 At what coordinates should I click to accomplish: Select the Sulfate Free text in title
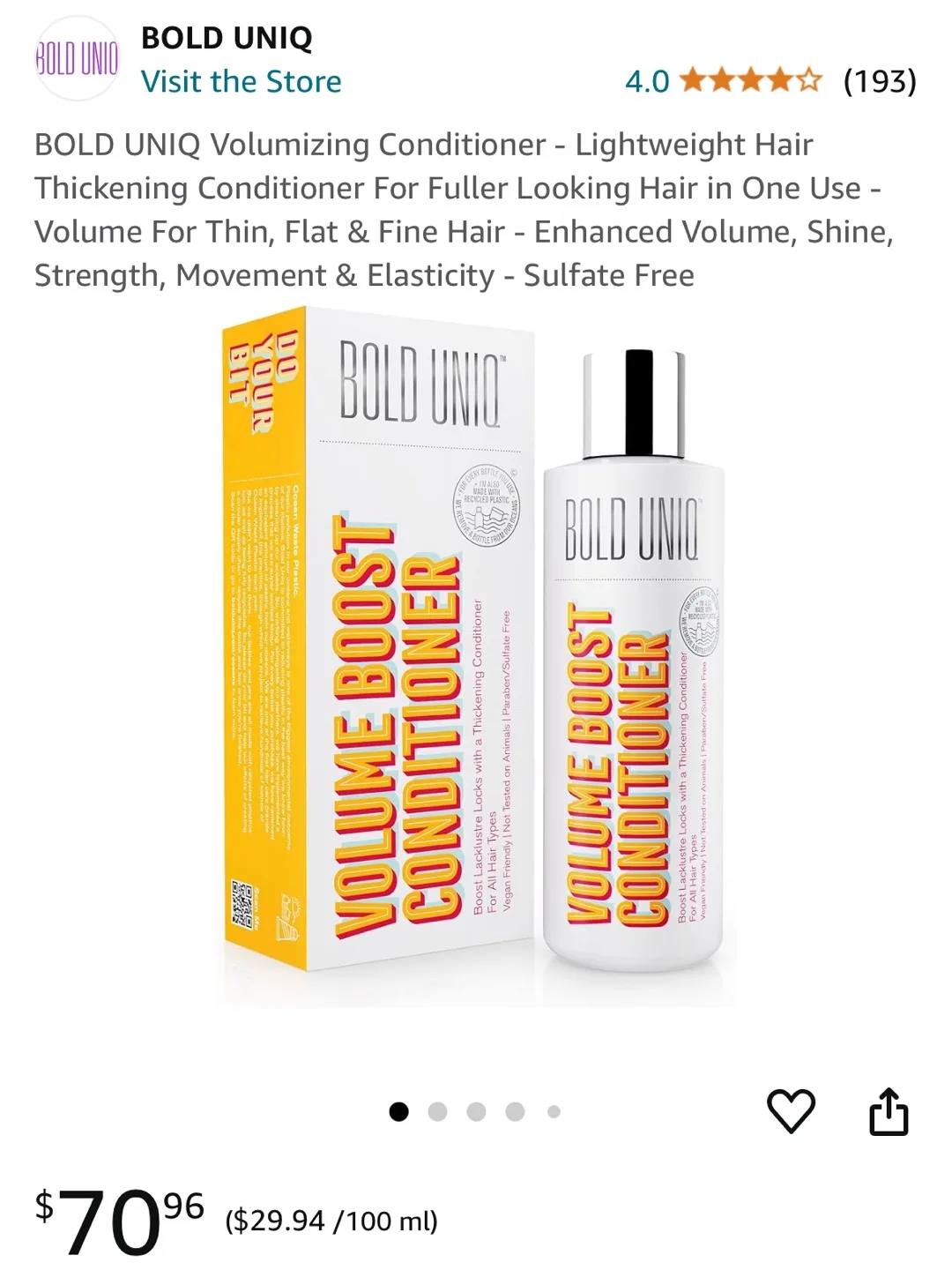click(608, 274)
